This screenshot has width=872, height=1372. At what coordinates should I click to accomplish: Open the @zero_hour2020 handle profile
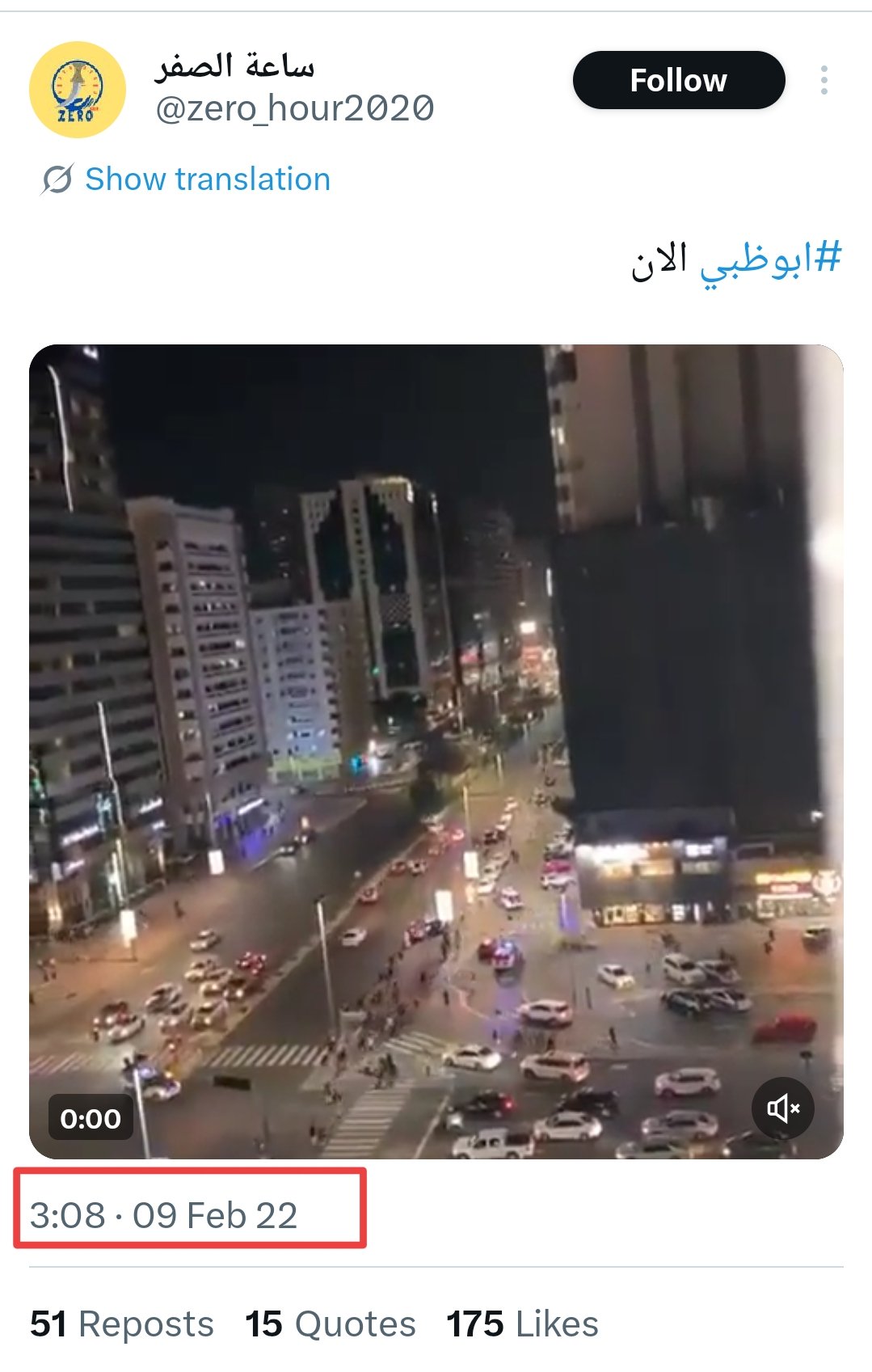(x=295, y=108)
